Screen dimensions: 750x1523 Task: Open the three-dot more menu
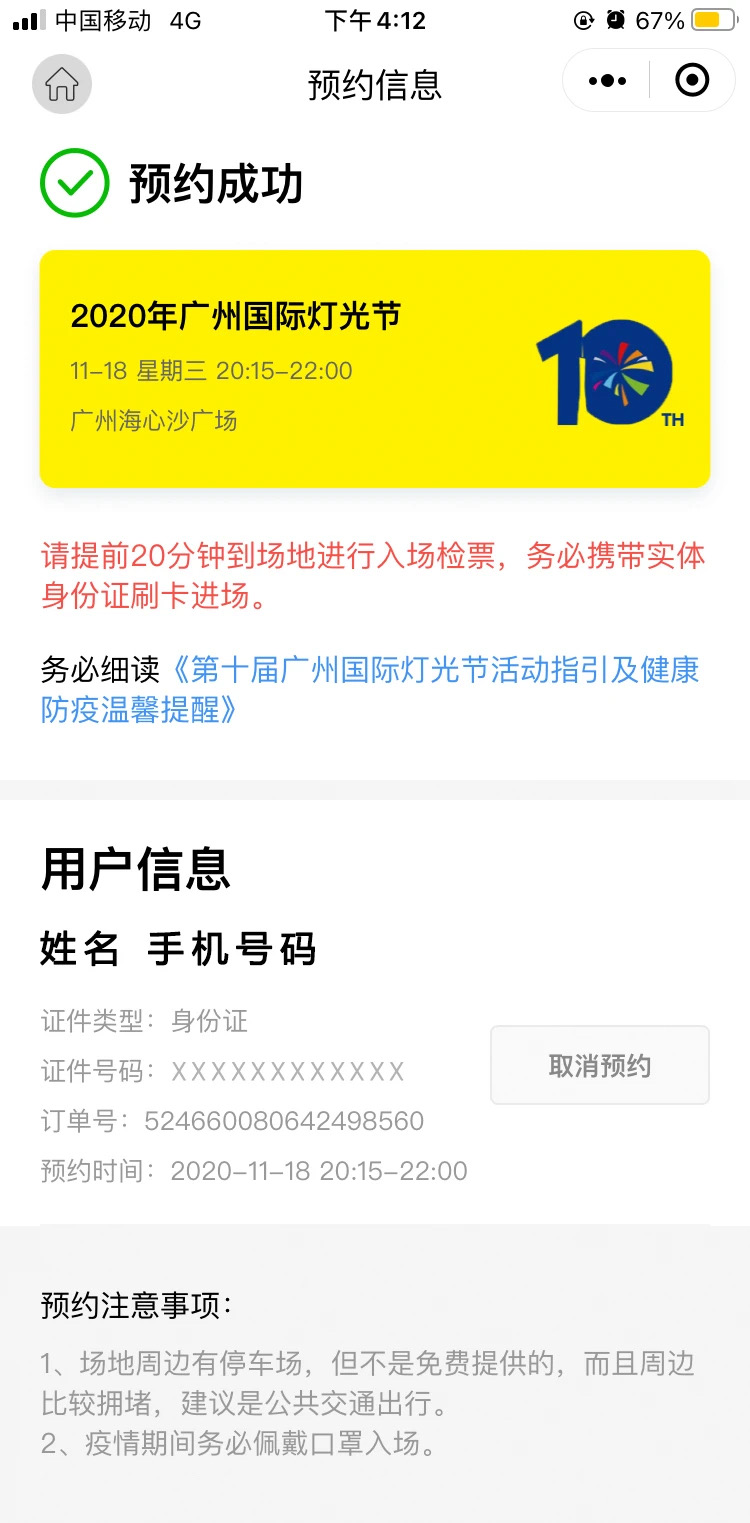pyautogui.click(x=607, y=81)
